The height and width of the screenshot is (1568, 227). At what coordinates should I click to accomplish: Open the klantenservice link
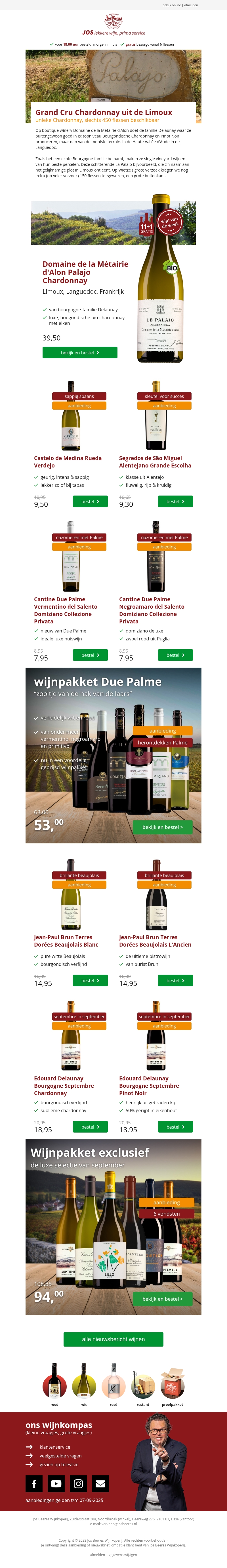coord(55,1447)
